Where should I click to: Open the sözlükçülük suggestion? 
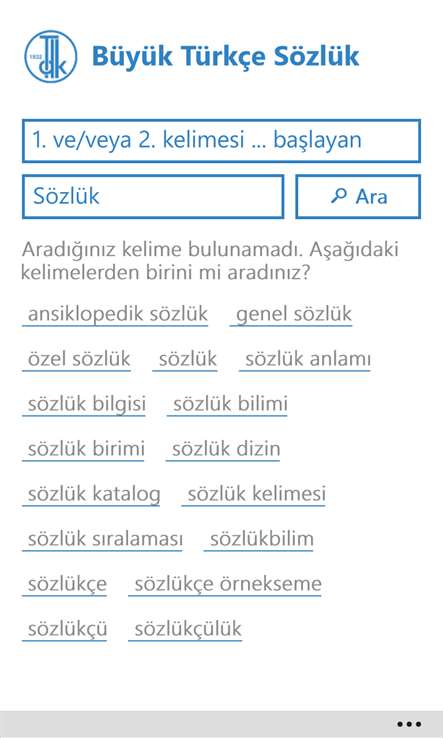pos(185,630)
